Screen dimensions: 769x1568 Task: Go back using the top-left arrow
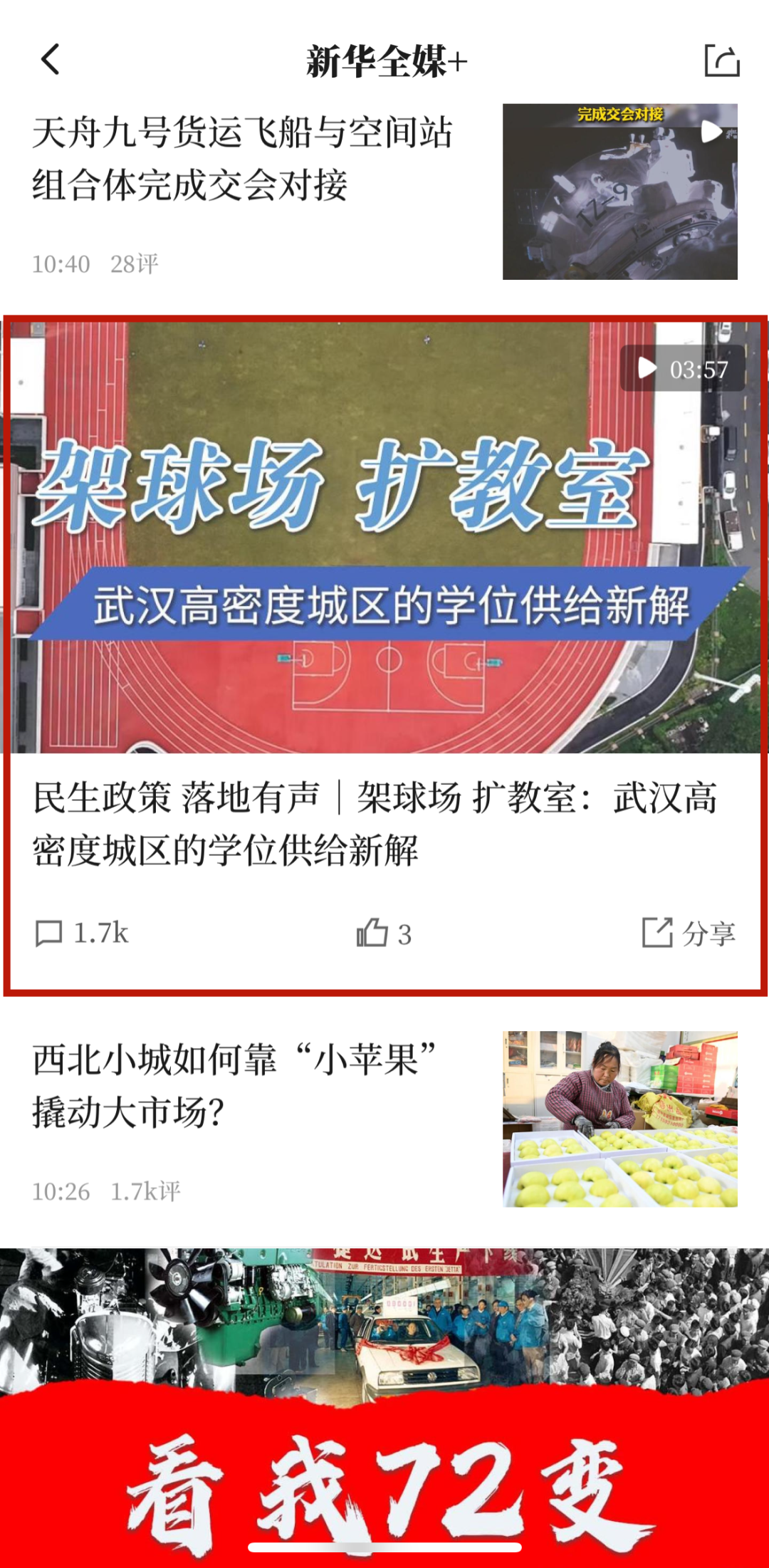(x=50, y=60)
